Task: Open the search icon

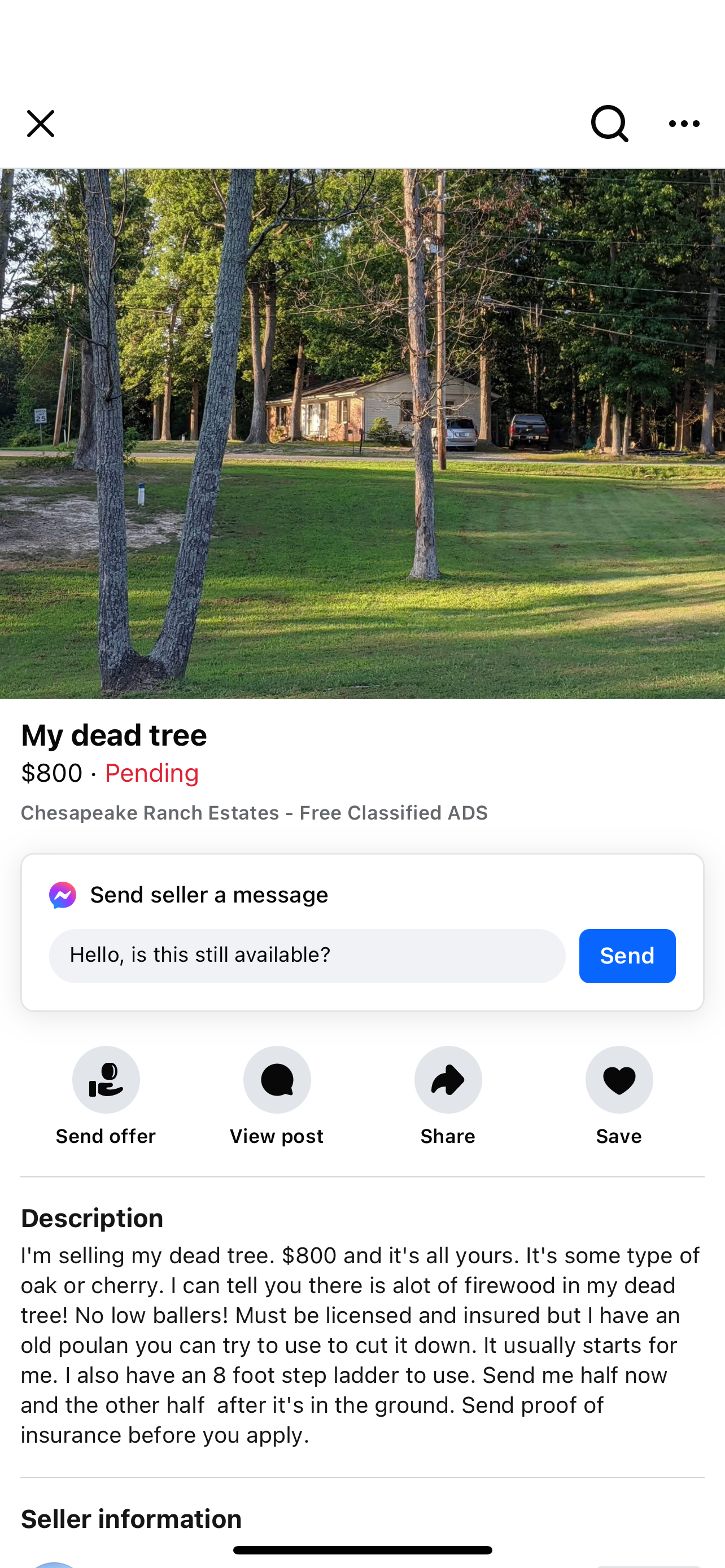Action: pos(609,124)
